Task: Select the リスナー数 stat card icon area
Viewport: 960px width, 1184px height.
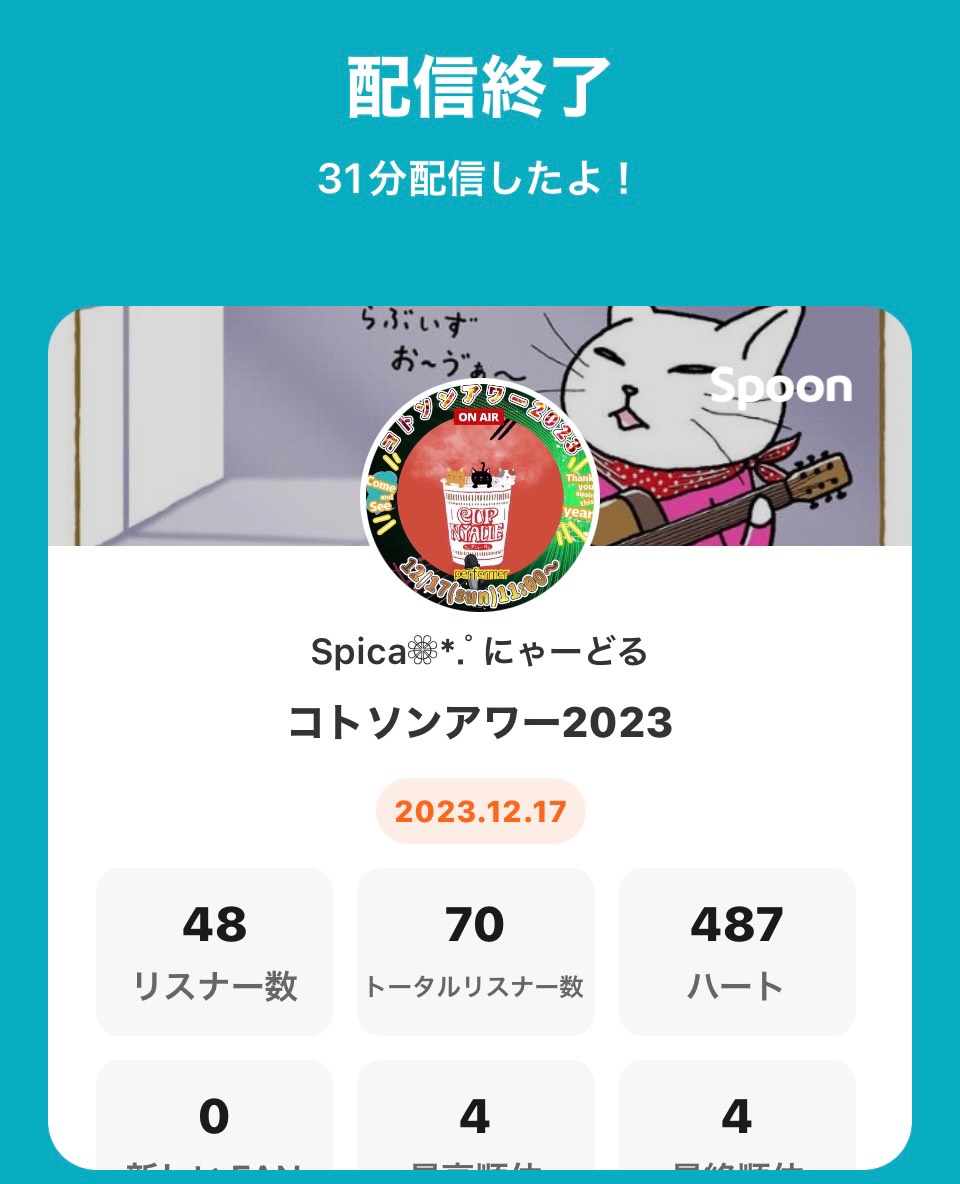Action: pos(212,950)
